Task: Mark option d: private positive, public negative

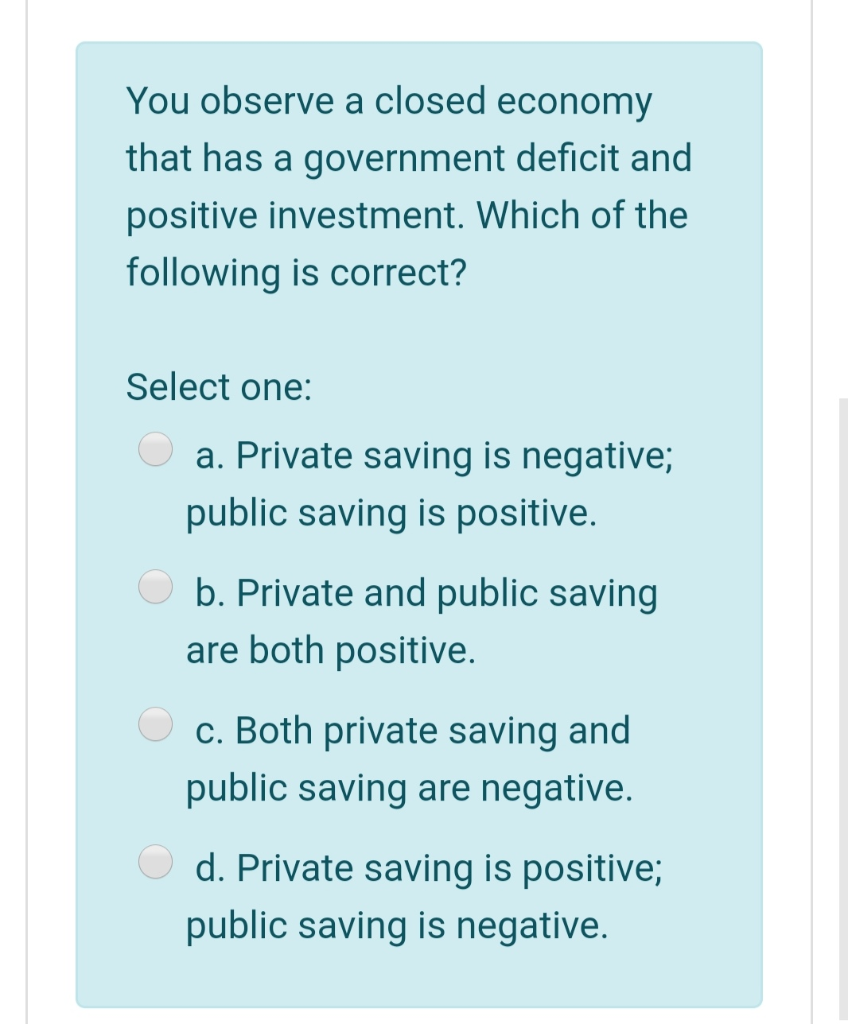Action: tap(155, 861)
